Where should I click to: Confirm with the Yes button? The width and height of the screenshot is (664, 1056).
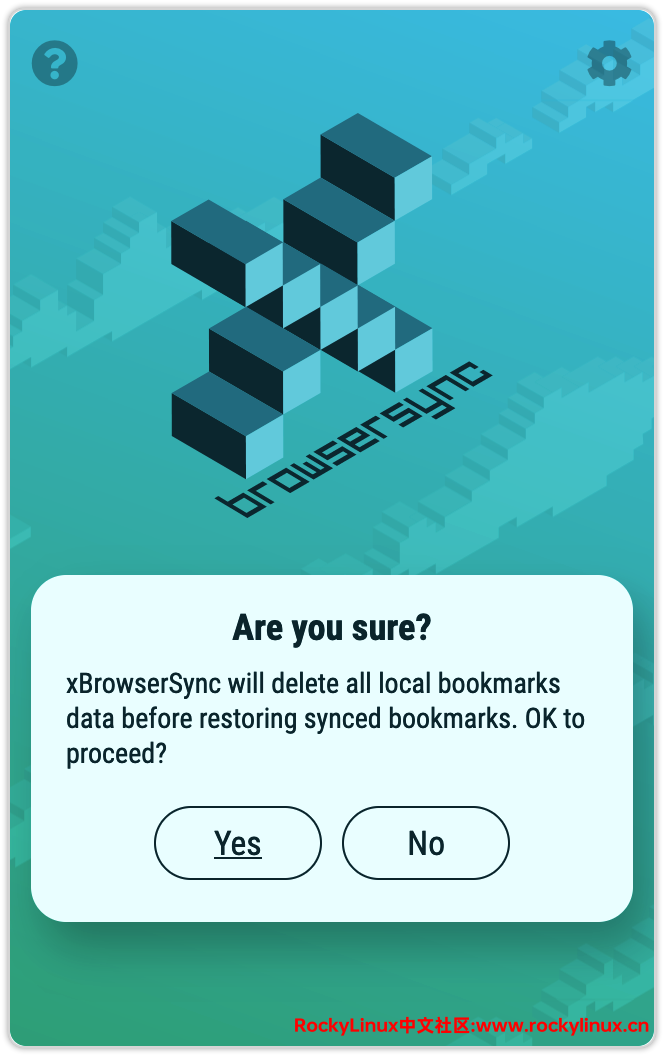[238, 843]
